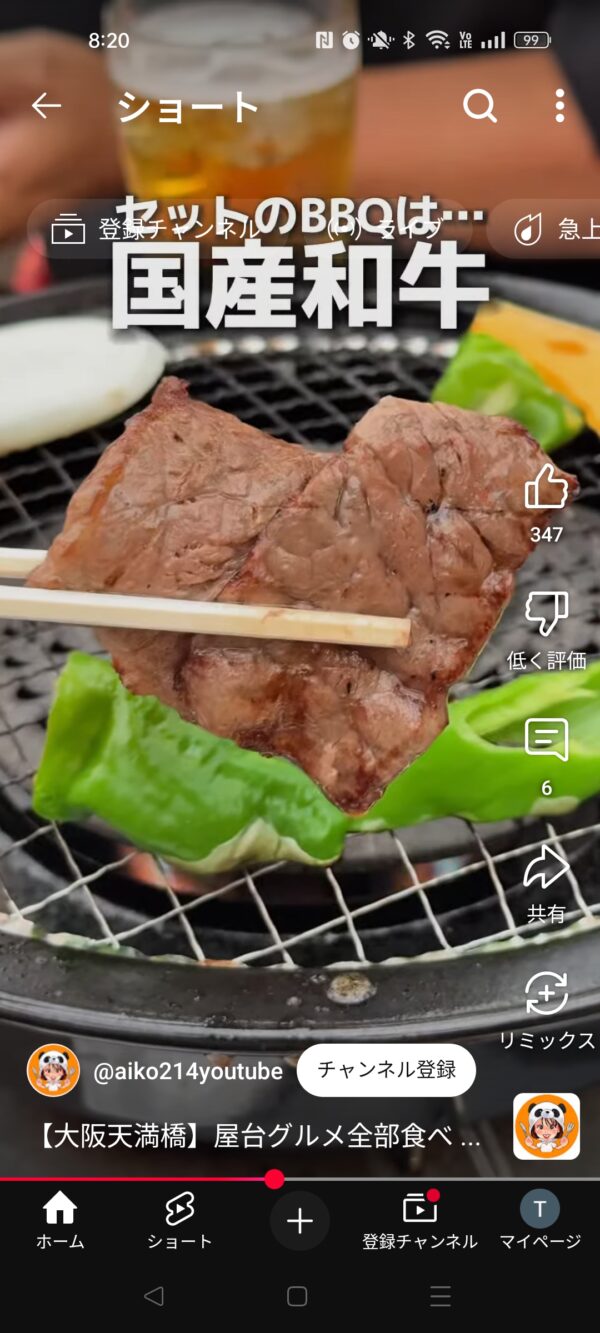Go back from the Shorts player

(46, 106)
